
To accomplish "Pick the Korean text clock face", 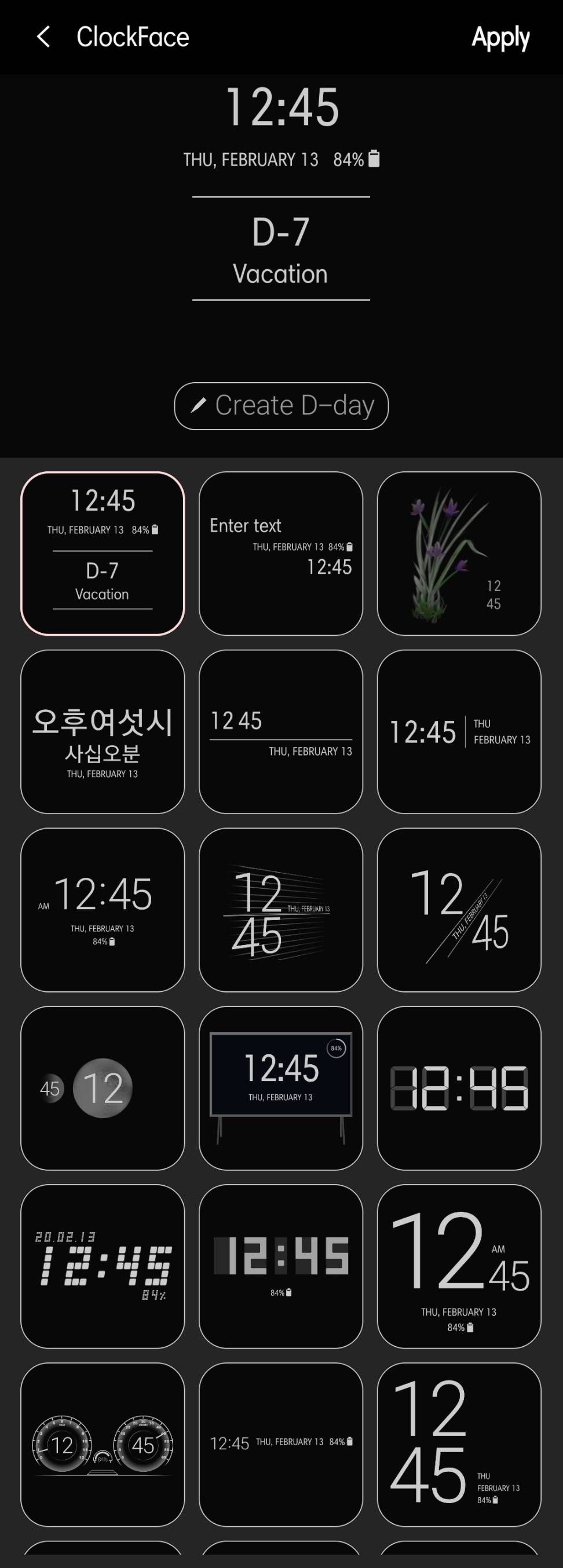I will 103,732.
